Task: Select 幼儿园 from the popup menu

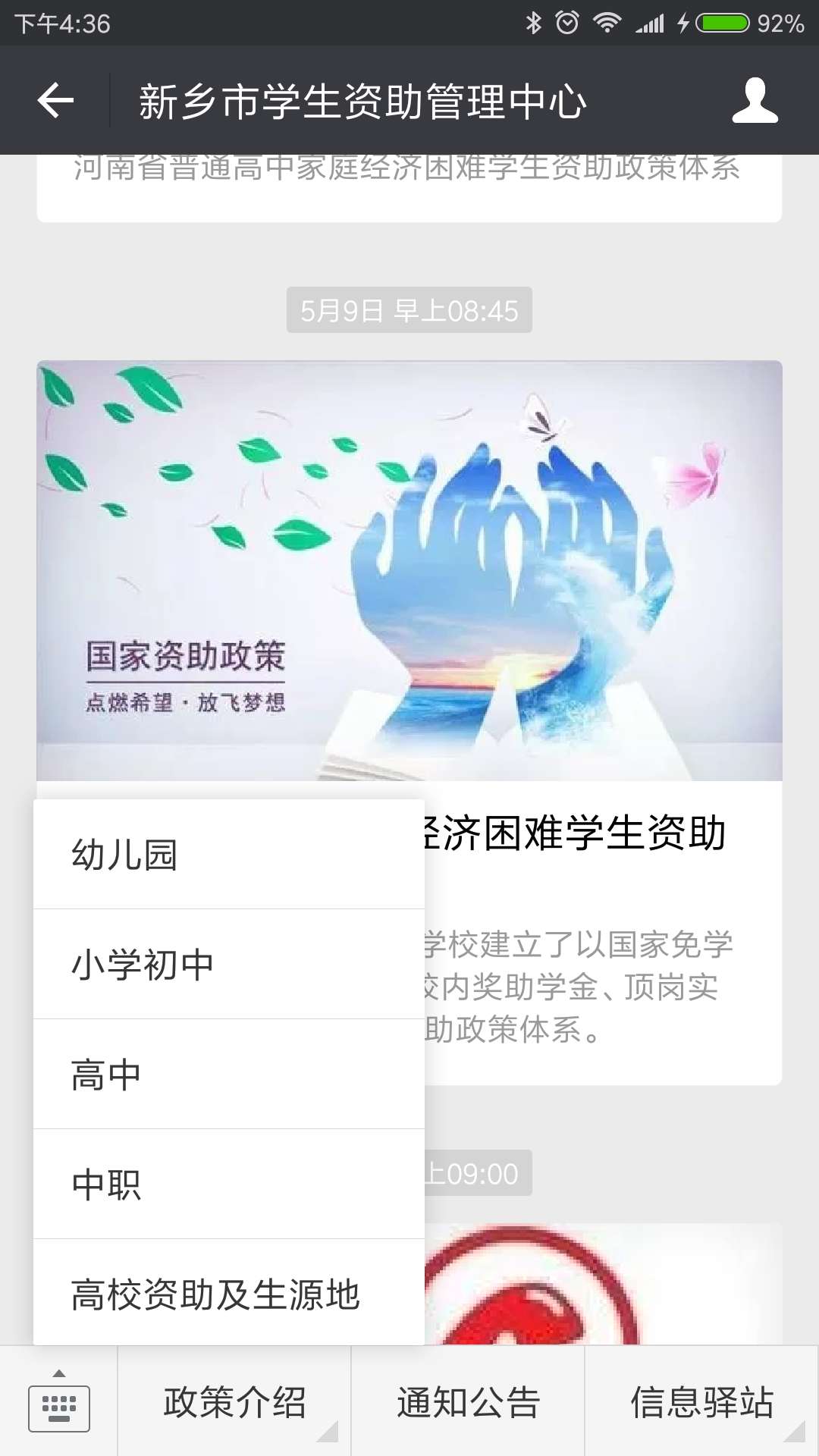Action: tap(227, 855)
